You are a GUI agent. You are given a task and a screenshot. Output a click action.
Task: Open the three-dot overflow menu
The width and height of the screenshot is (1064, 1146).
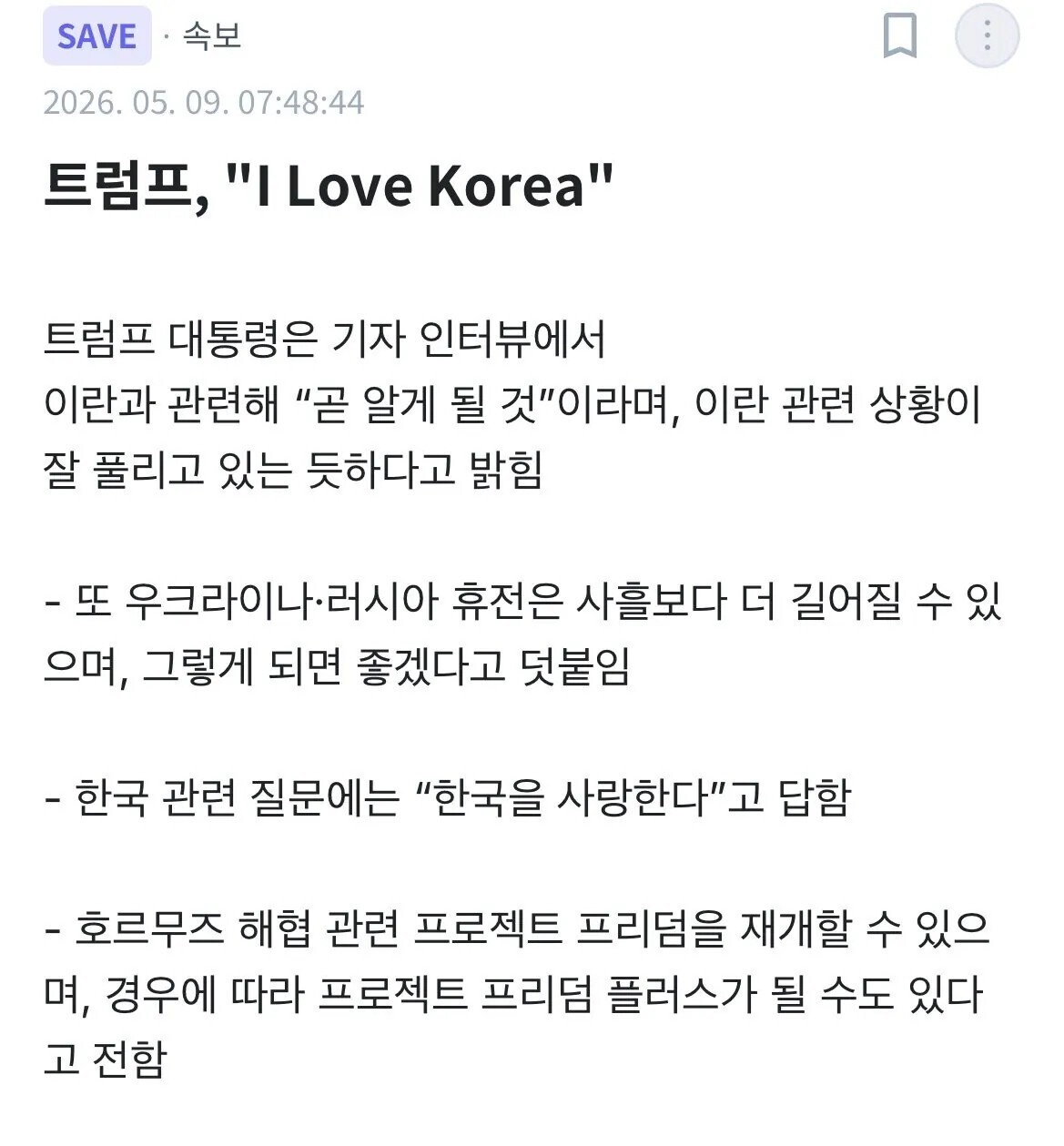(987, 36)
